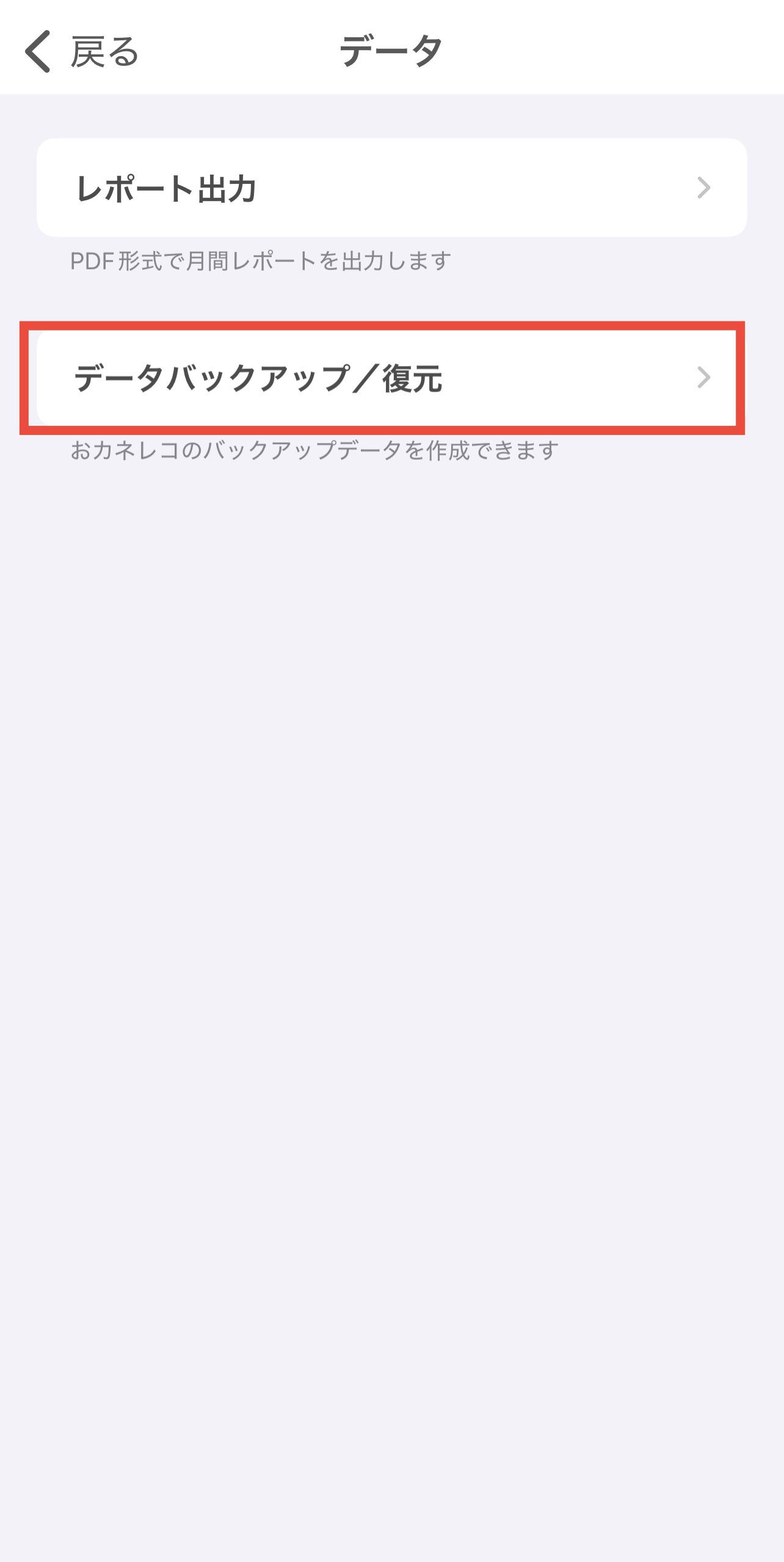Open レポート出力 row
The width and height of the screenshot is (784, 1562).
[x=391, y=188]
